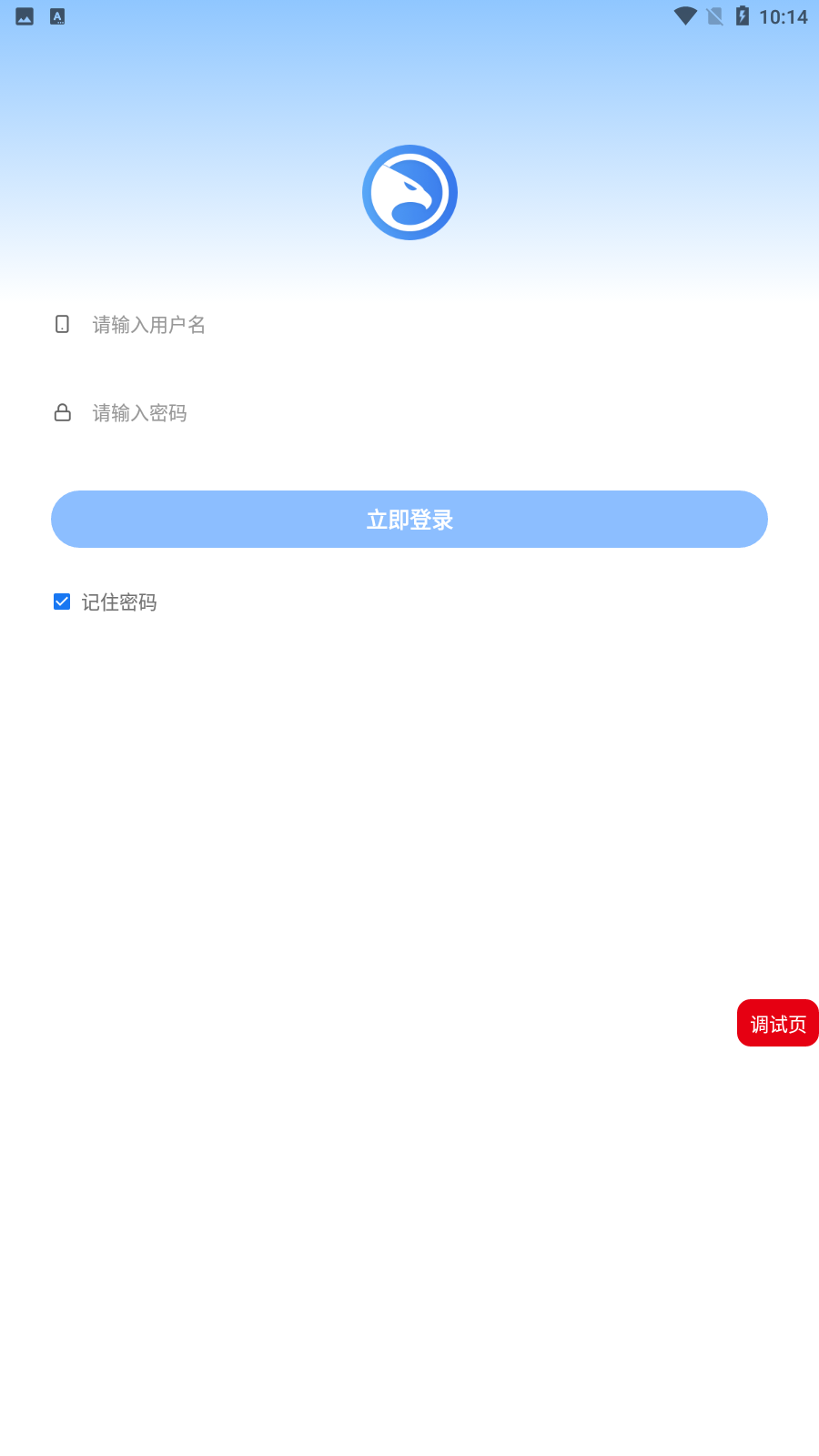The width and height of the screenshot is (819, 1456).
Task: Open the red 调试页 debug page
Action: click(x=778, y=1023)
